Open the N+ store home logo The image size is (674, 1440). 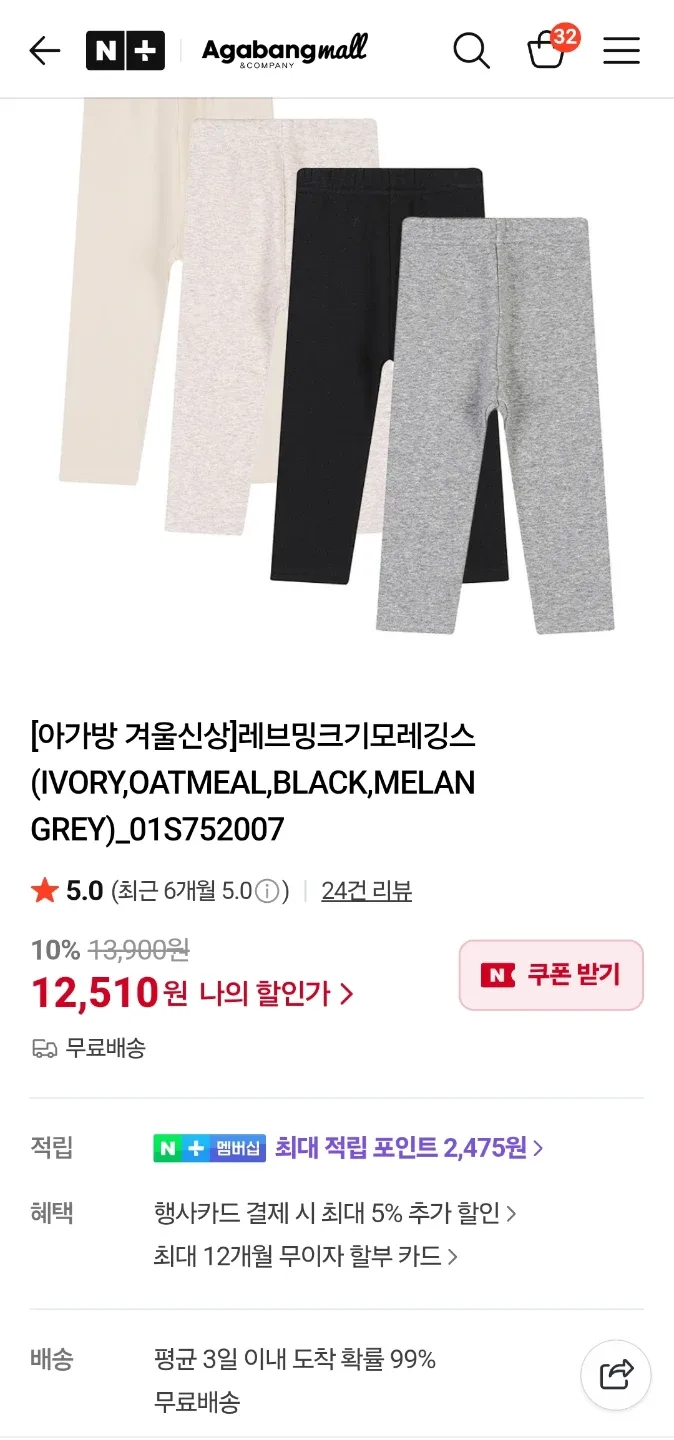tap(125, 51)
